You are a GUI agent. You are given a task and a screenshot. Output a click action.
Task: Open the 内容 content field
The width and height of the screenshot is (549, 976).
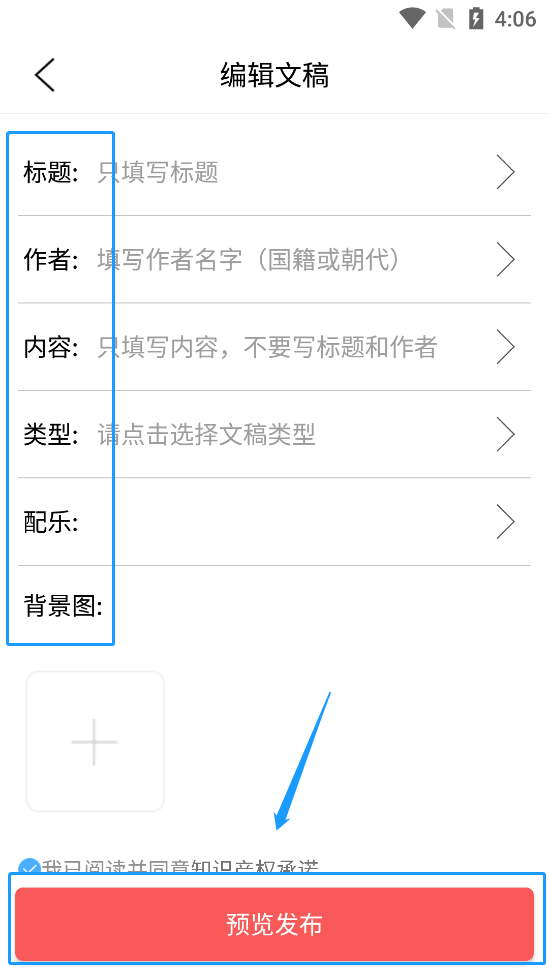tap(274, 347)
